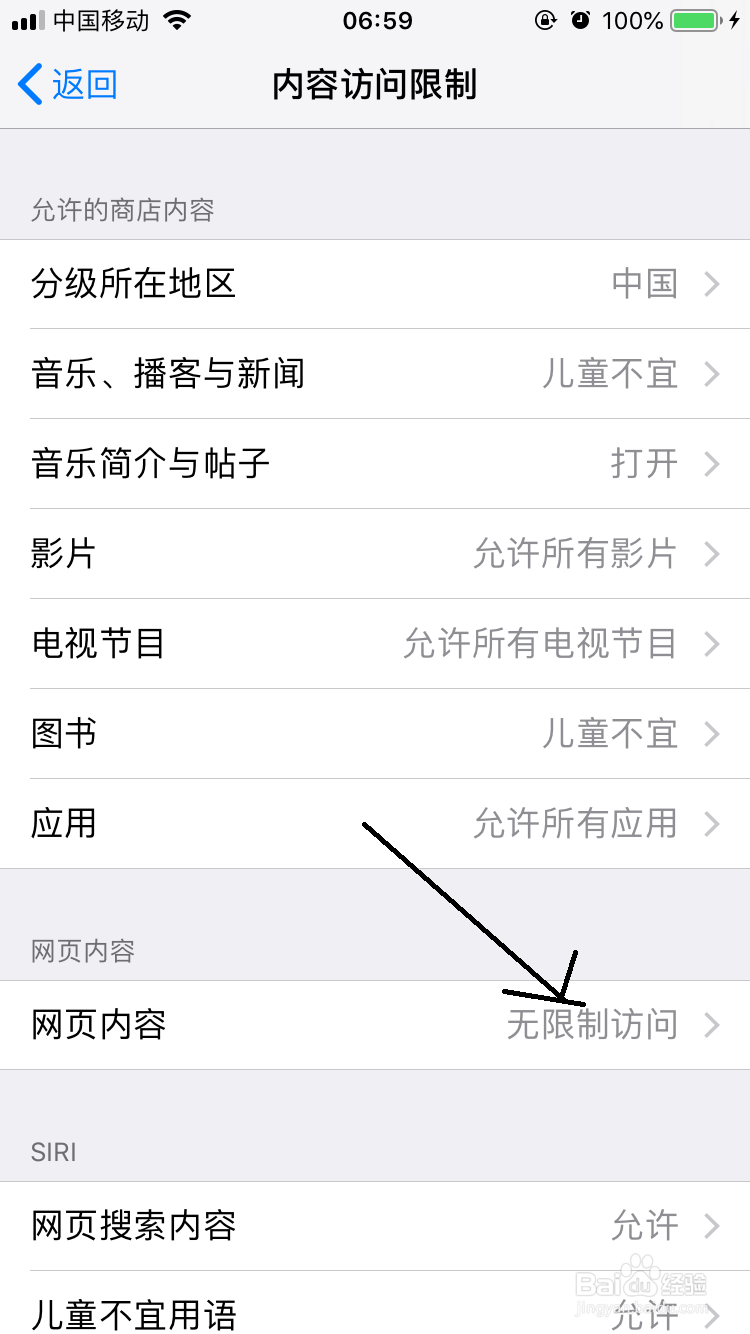Open the 分级所在地区 region setting

point(375,284)
